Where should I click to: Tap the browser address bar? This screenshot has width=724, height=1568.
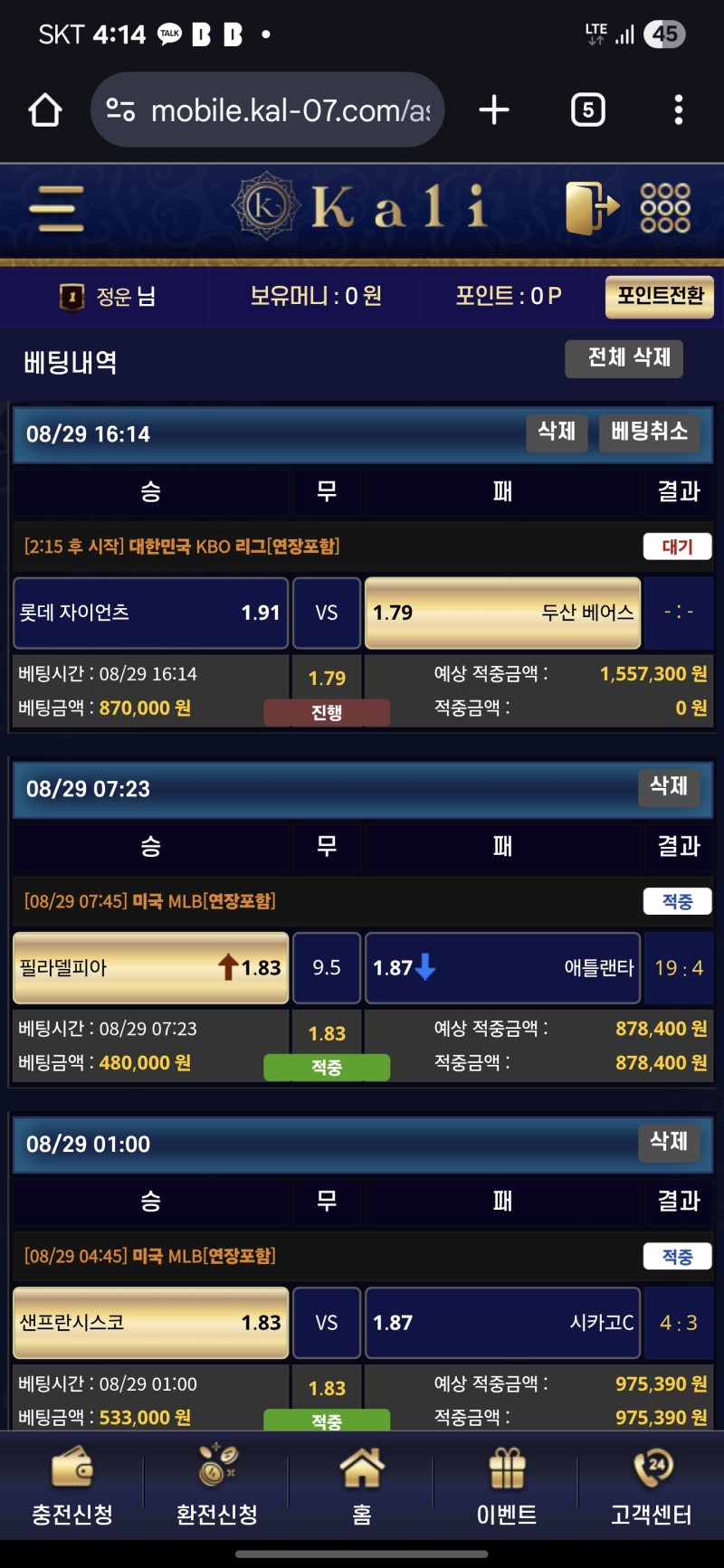click(x=281, y=110)
